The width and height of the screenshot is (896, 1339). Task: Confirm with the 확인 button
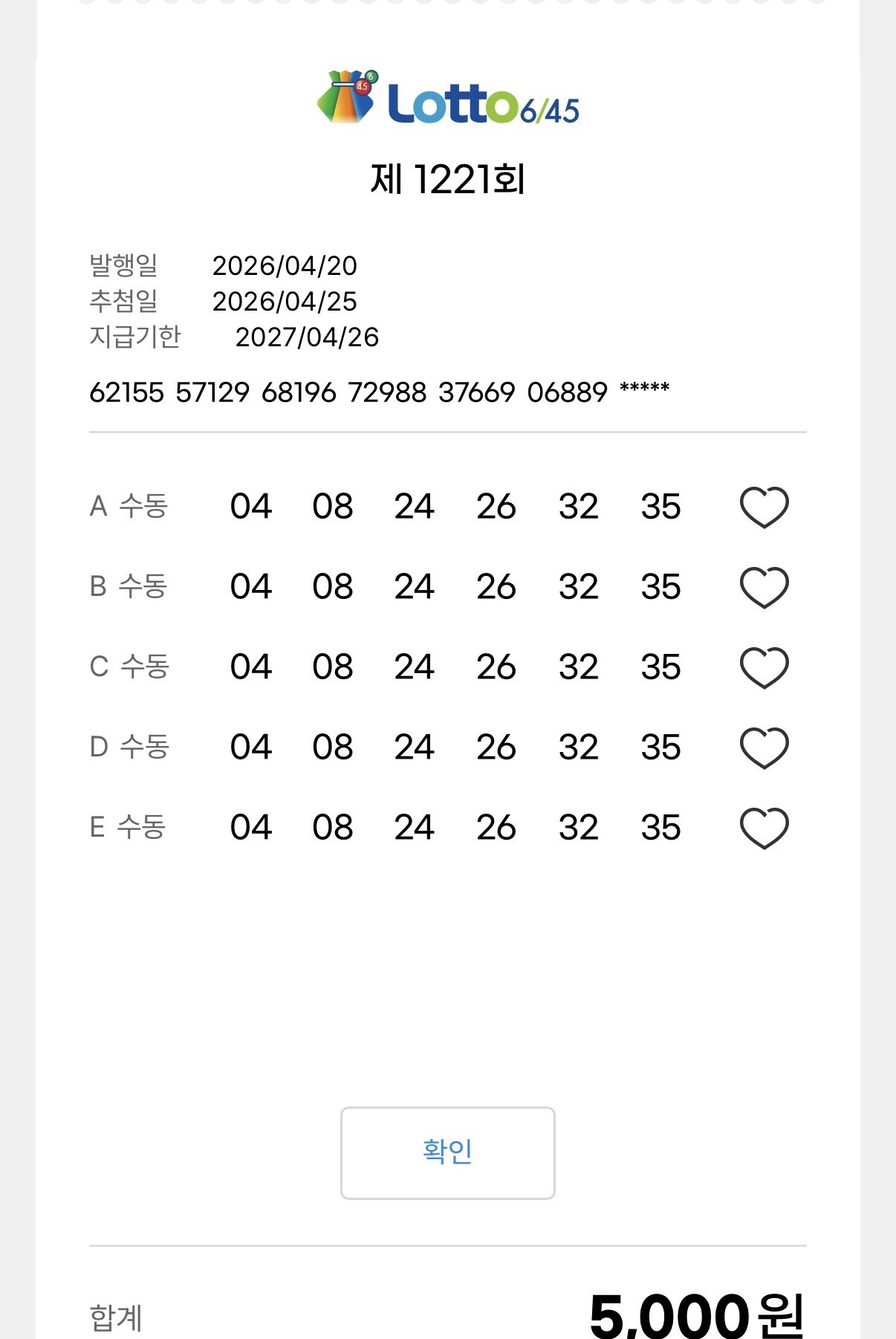[447, 1152]
